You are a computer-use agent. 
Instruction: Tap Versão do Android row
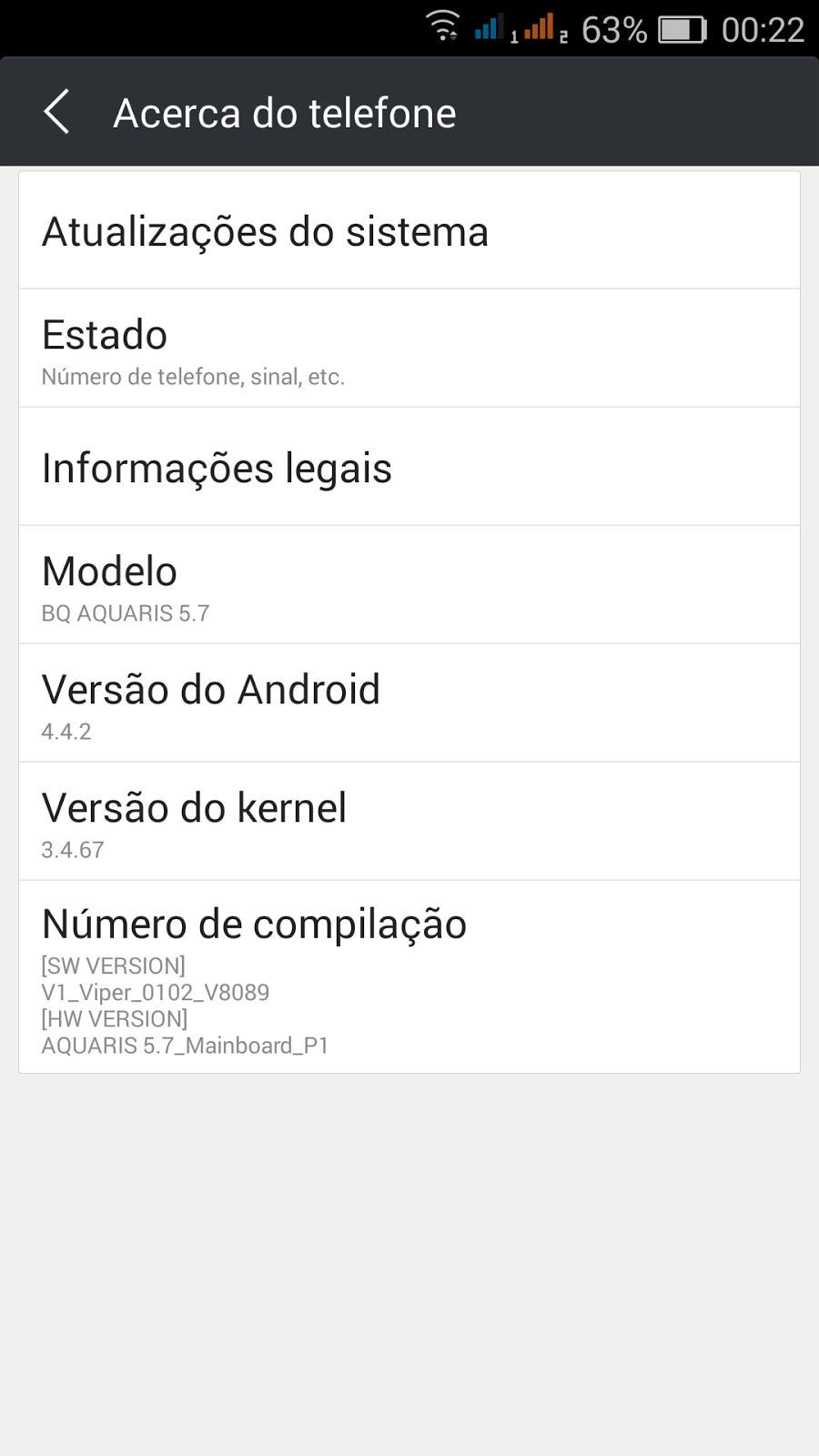[x=409, y=704]
